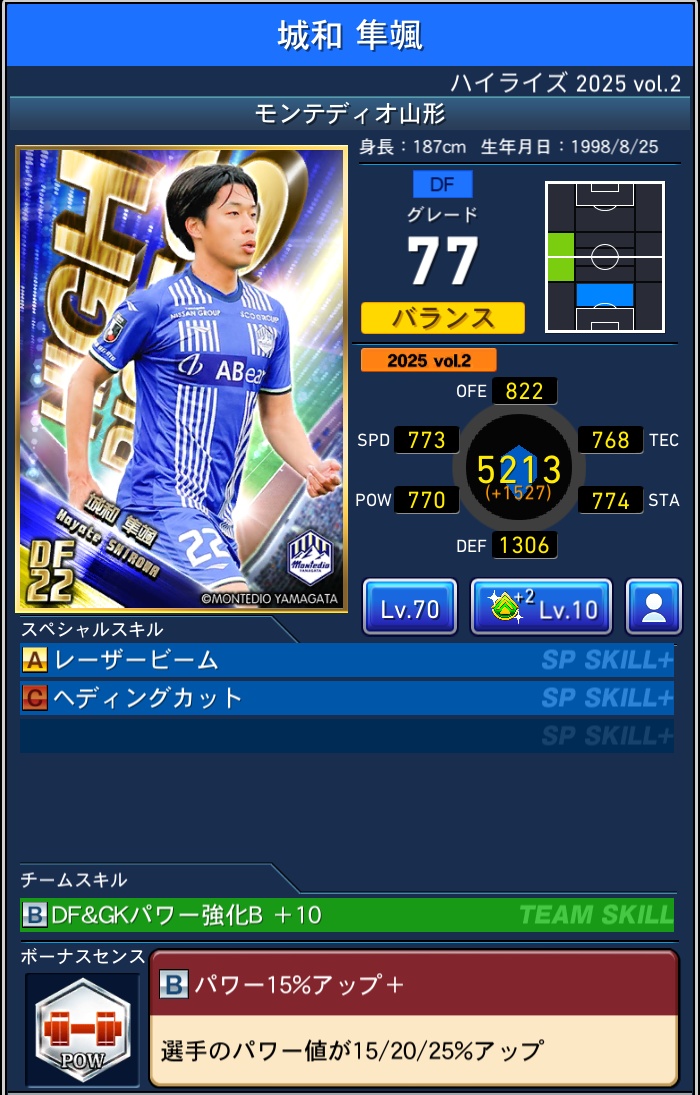Open the ヘディングカット special skill row
Image resolution: width=700 pixels, height=1095 pixels.
[346, 697]
